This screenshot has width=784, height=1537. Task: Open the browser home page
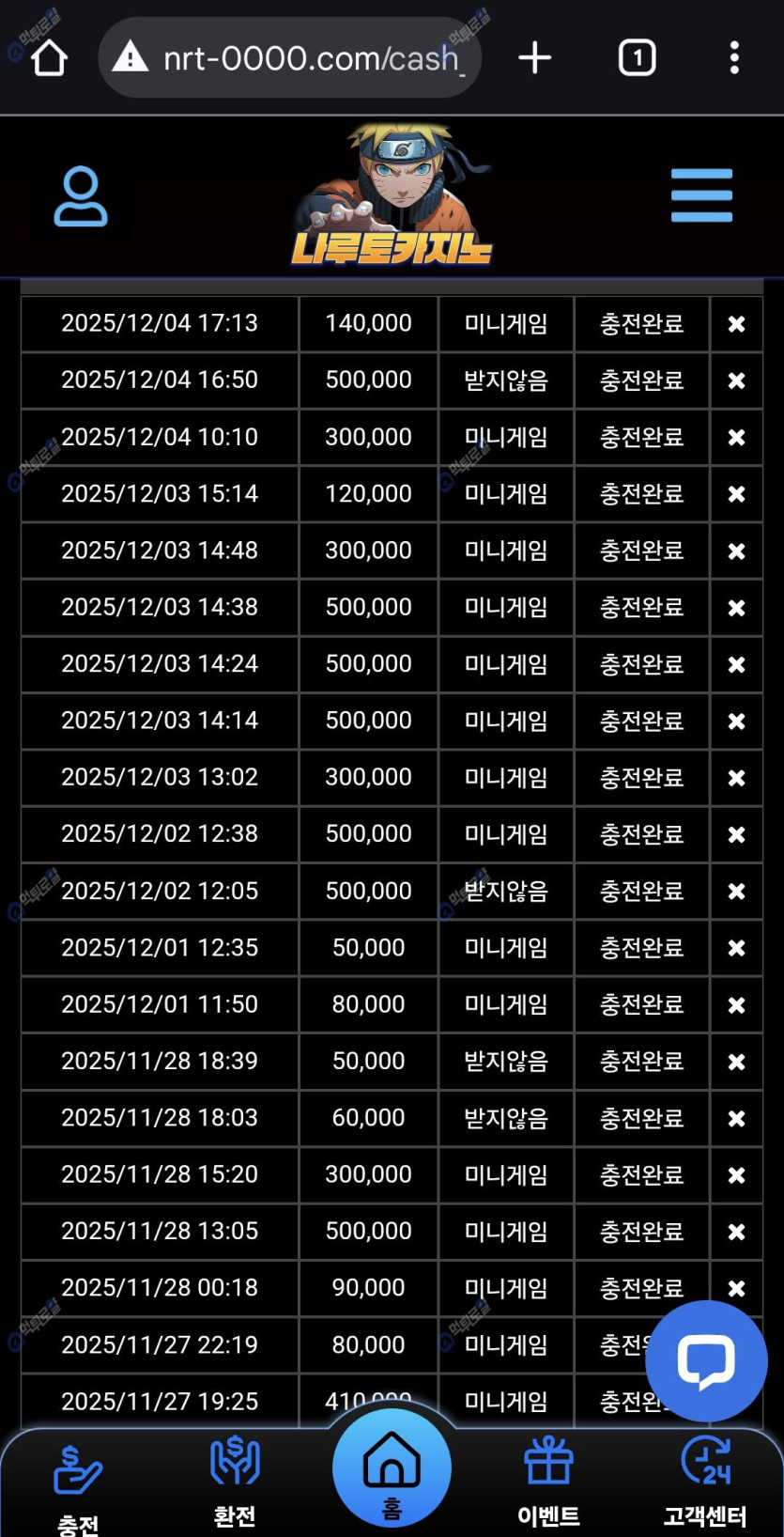pyautogui.click(x=49, y=58)
